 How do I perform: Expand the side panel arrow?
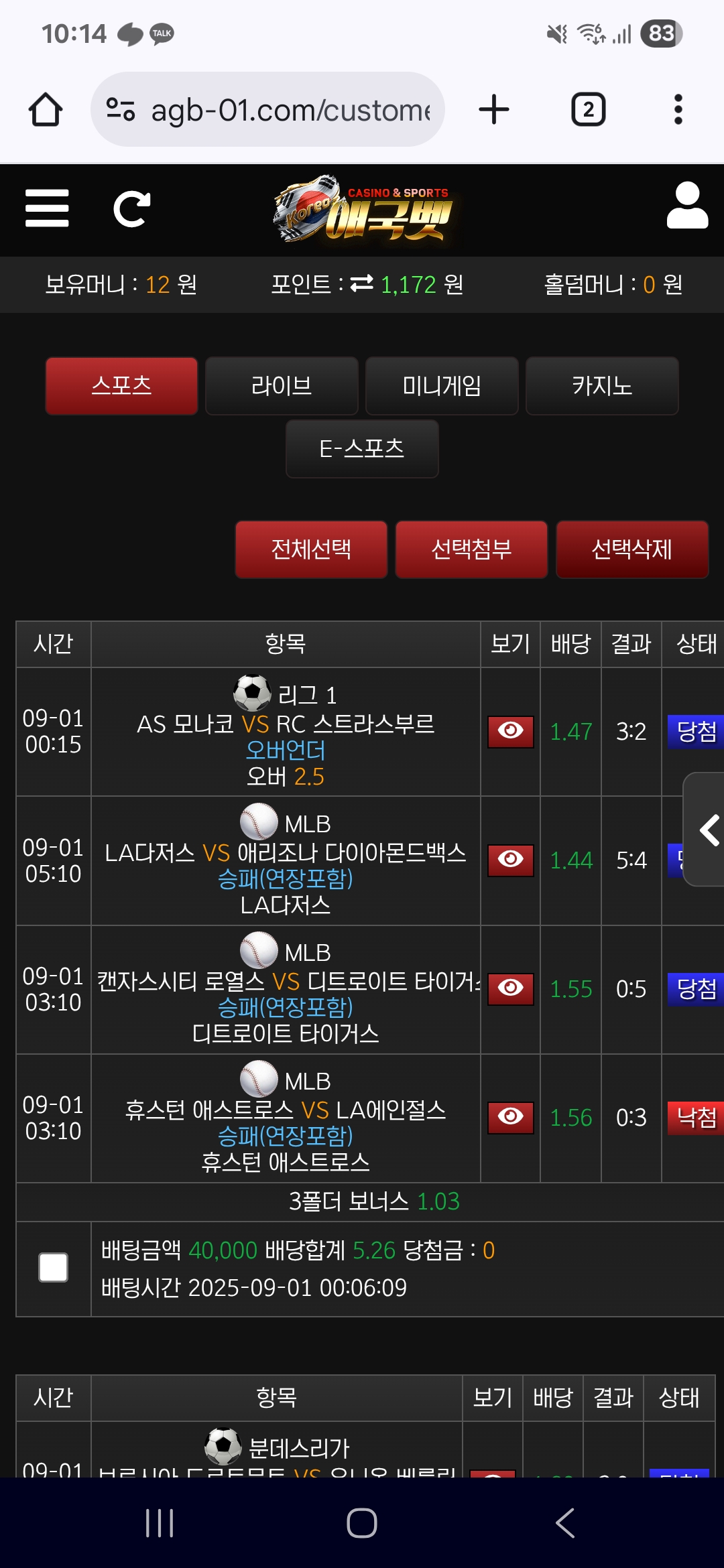point(708,830)
